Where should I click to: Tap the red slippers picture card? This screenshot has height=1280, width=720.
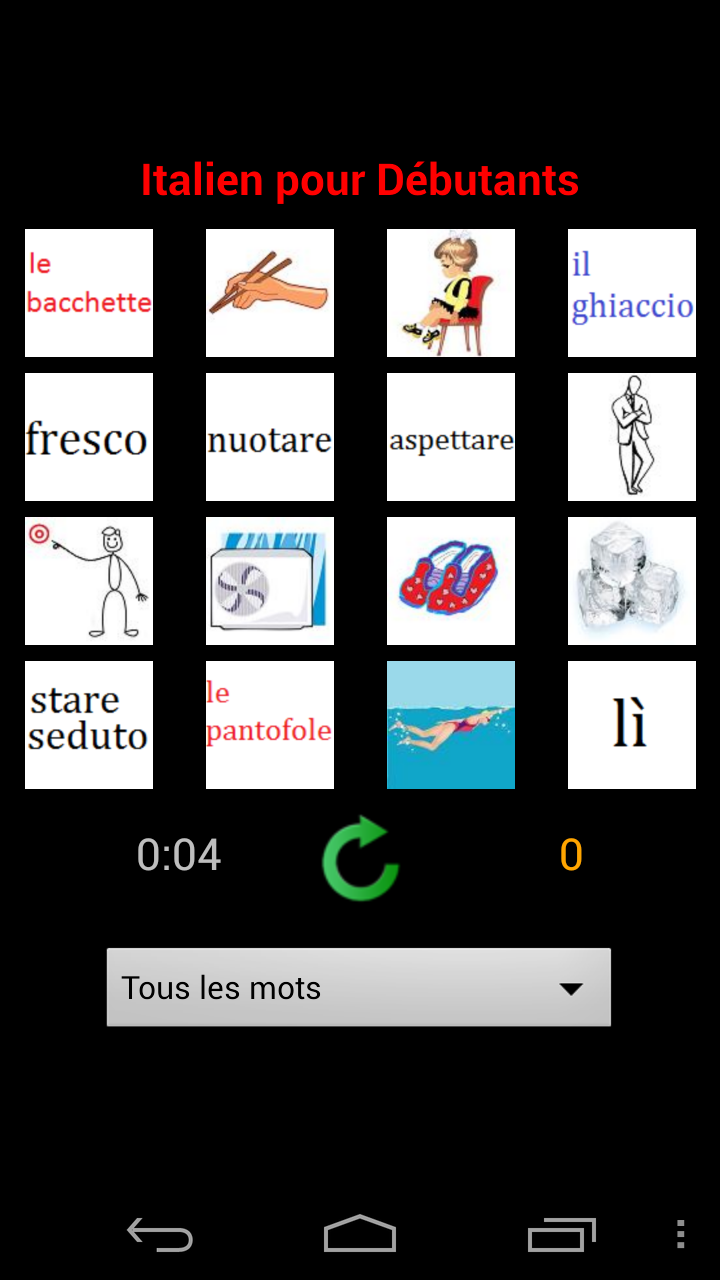[x=450, y=581]
